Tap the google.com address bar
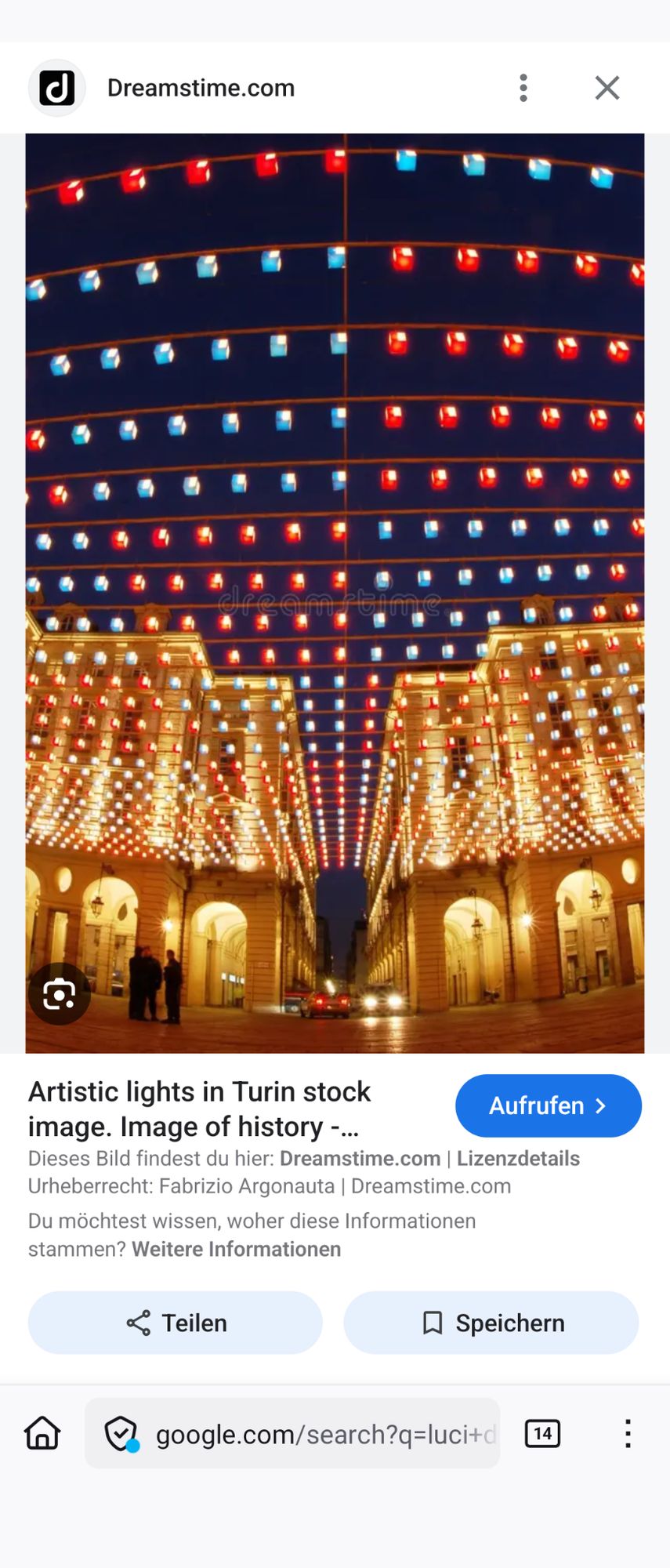Viewport: 670px width, 1568px height. pyautogui.click(x=325, y=1434)
